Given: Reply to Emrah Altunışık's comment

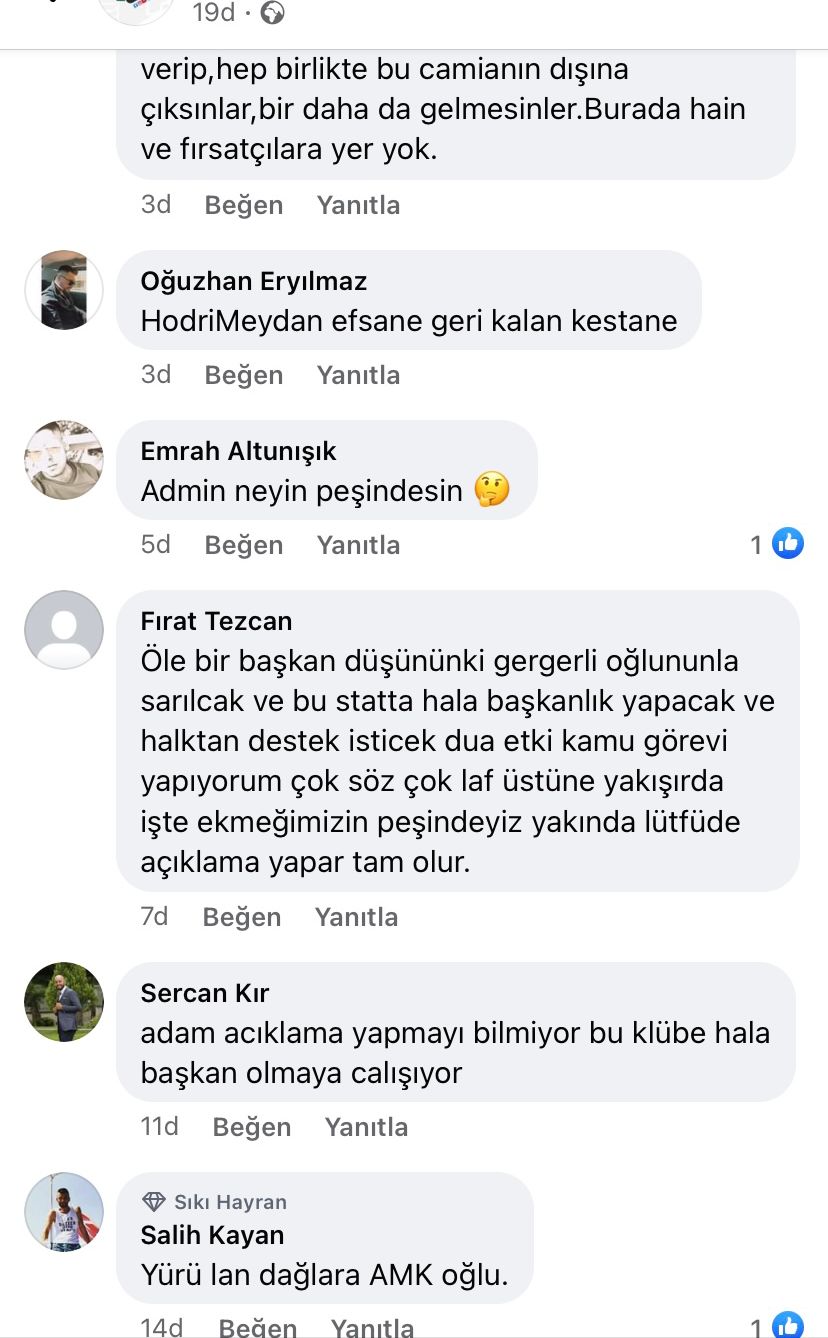Looking at the screenshot, I should pyautogui.click(x=358, y=545).
